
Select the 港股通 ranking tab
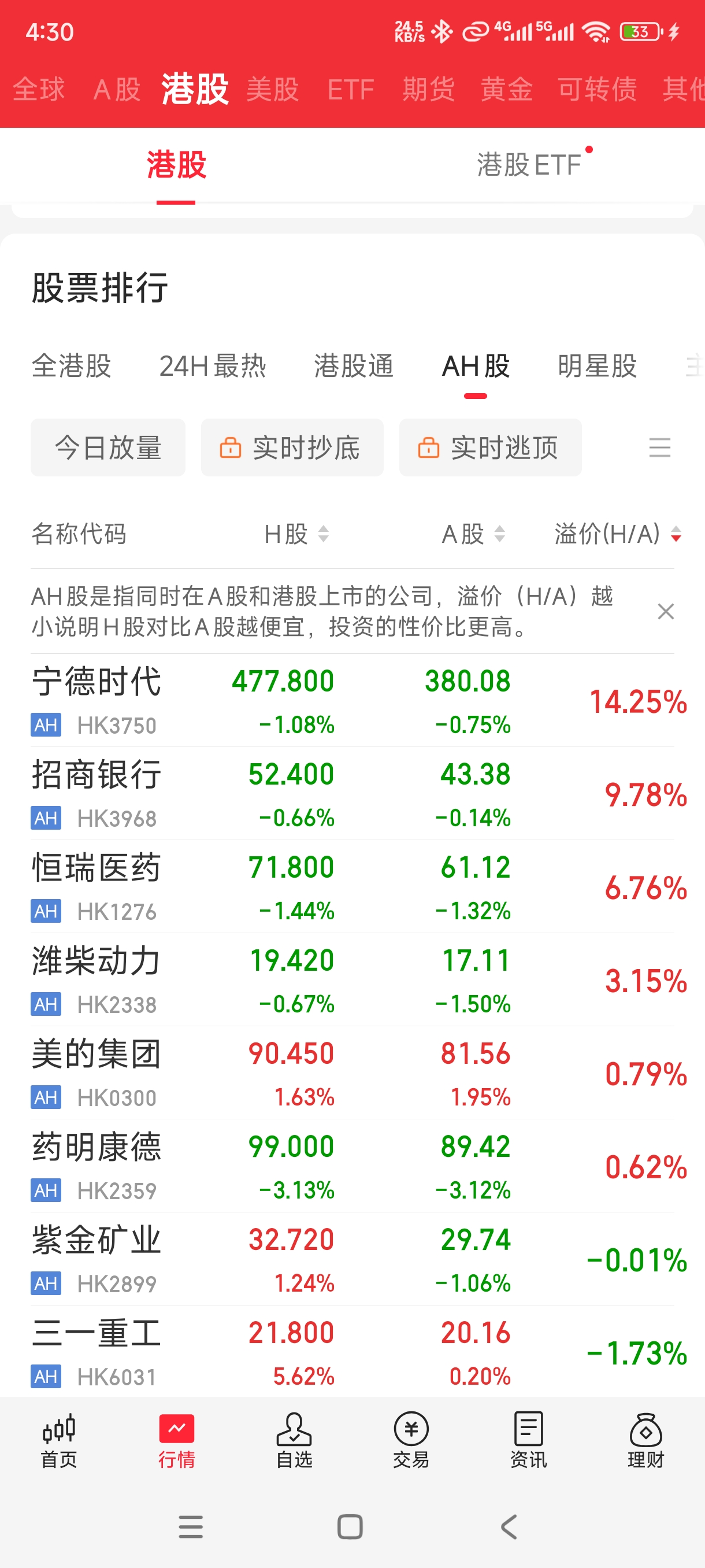tap(354, 367)
